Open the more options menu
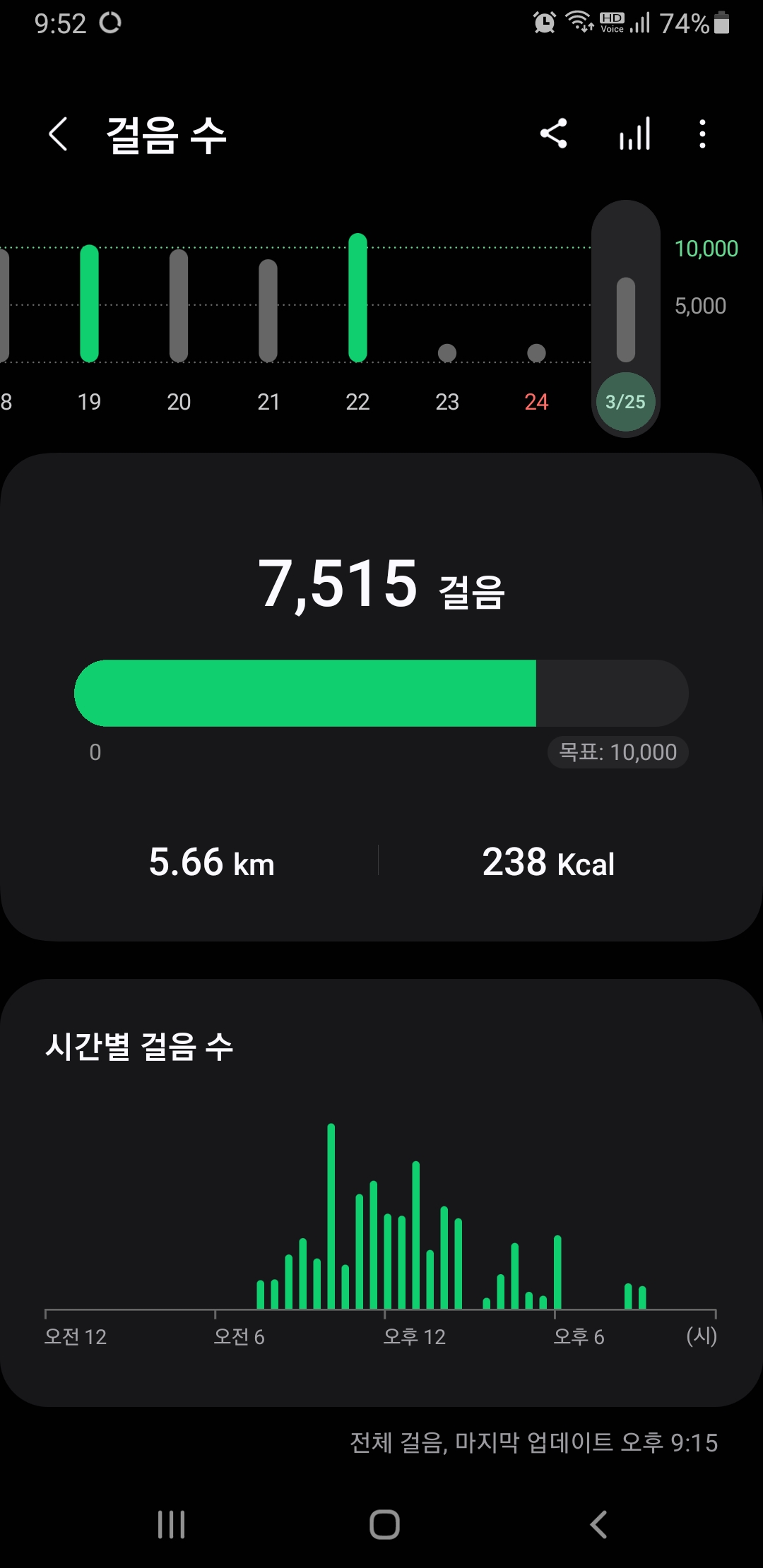This screenshot has width=763, height=1568. pyautogui.click(x=702, y=133)
